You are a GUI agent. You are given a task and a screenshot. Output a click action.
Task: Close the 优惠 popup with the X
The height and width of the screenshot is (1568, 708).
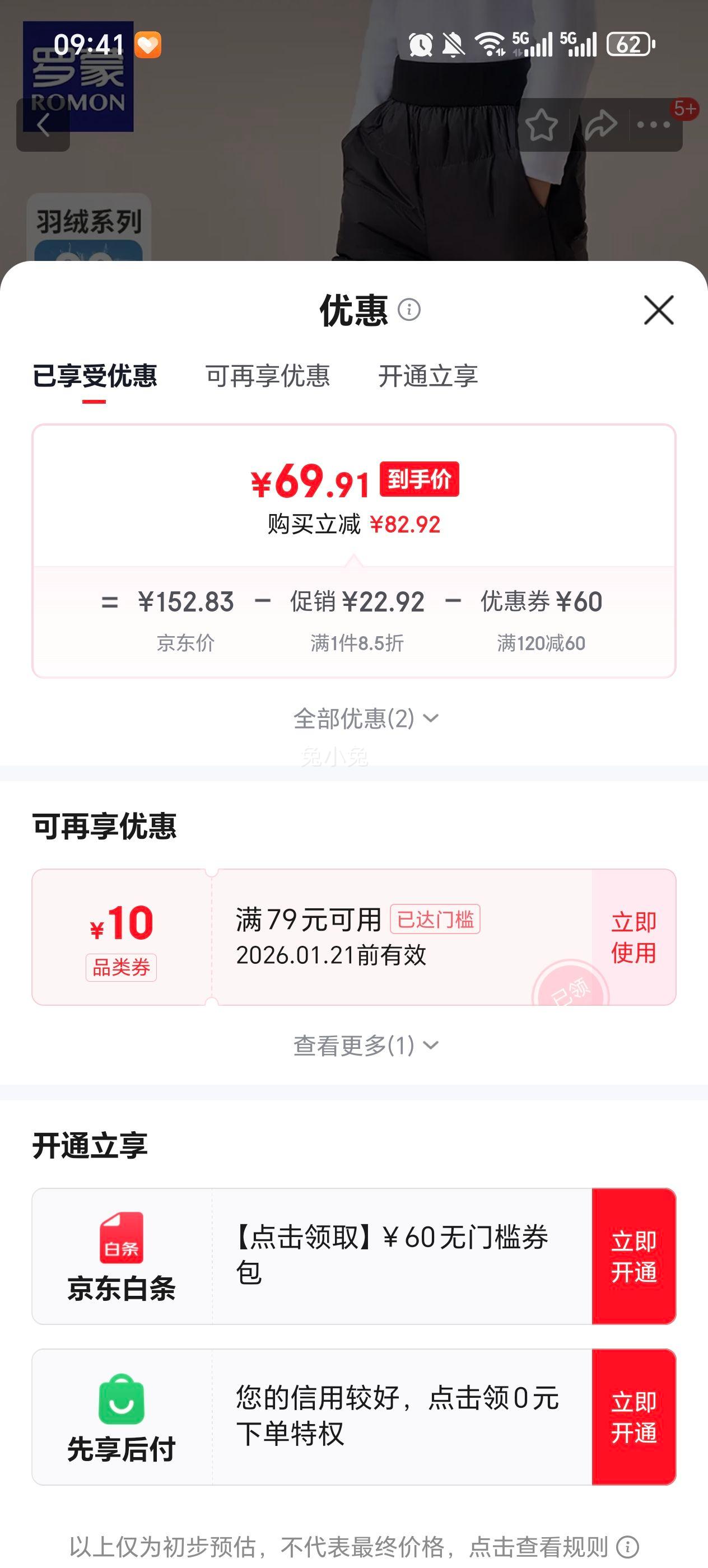coord(660,310)
